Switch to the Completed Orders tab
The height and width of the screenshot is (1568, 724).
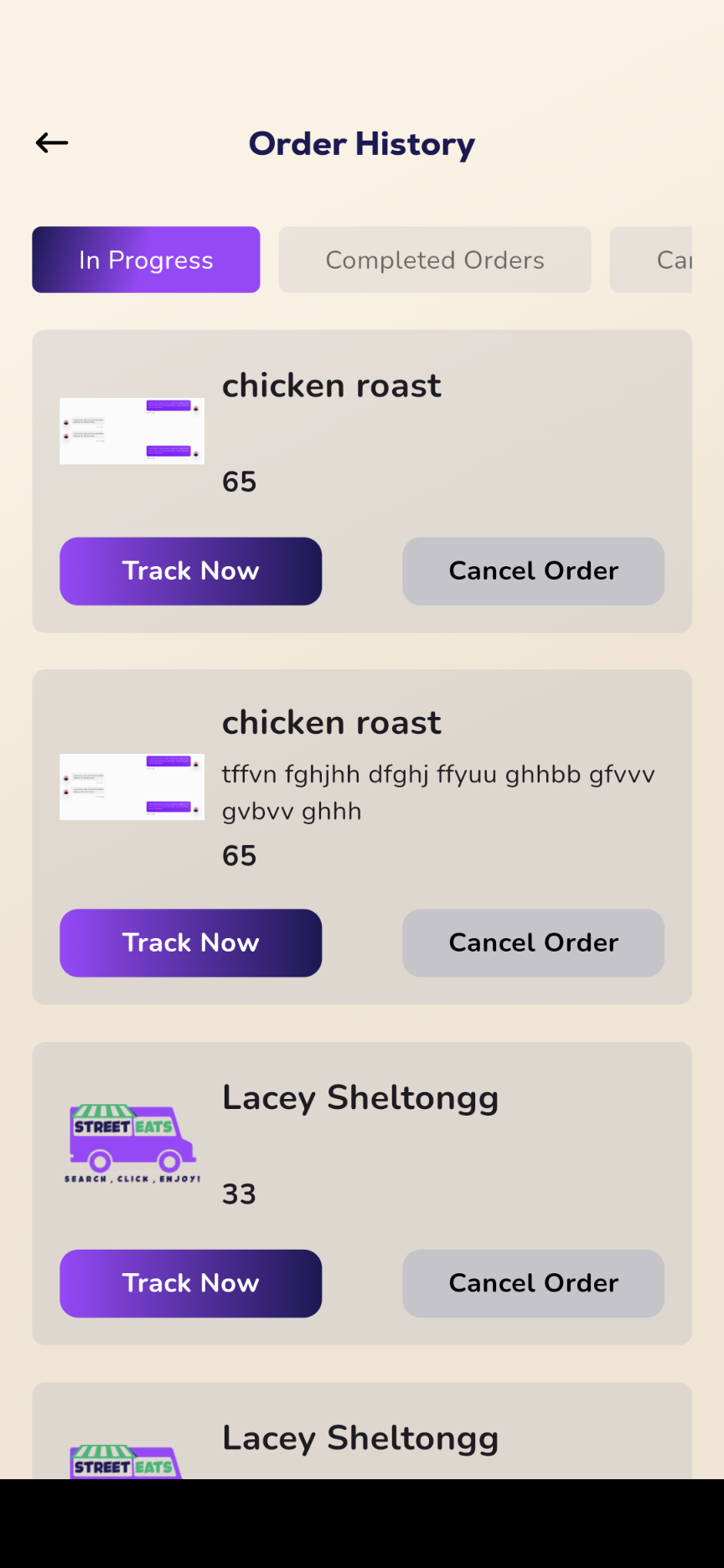435,260
